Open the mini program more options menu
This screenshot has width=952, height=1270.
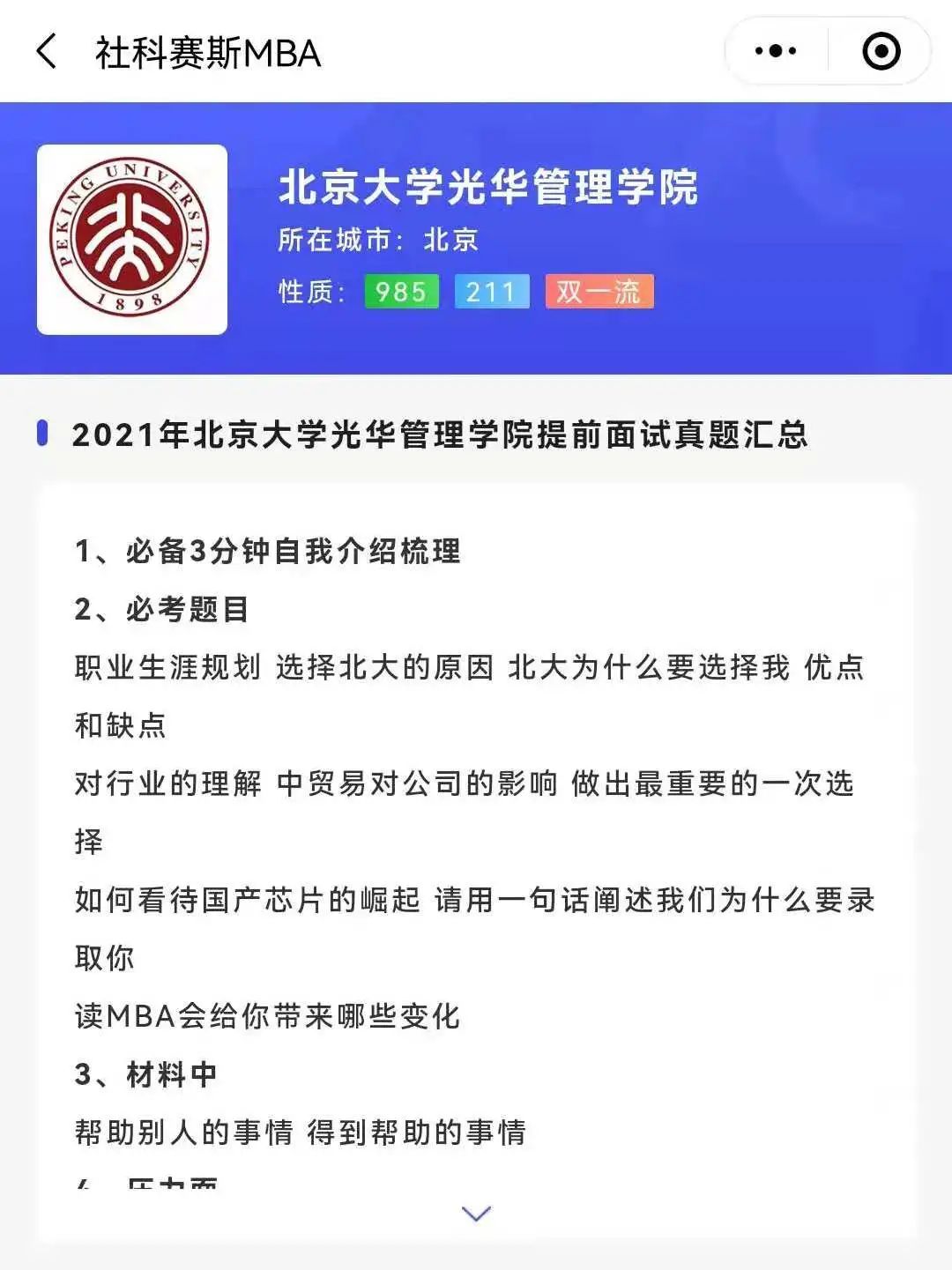point(776,51)
